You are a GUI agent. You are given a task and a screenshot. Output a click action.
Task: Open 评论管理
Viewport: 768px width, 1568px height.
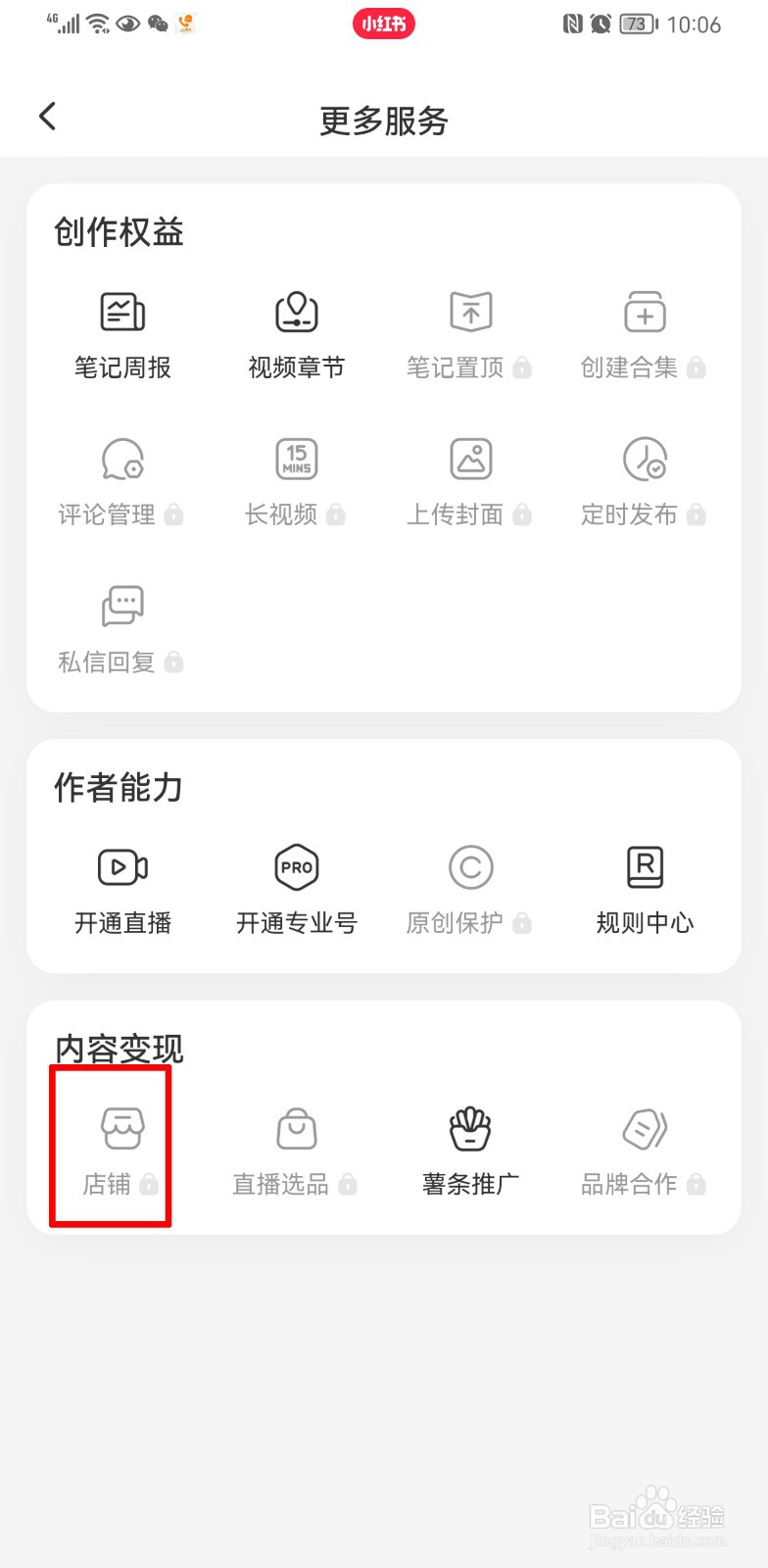(x=122, y=482)
